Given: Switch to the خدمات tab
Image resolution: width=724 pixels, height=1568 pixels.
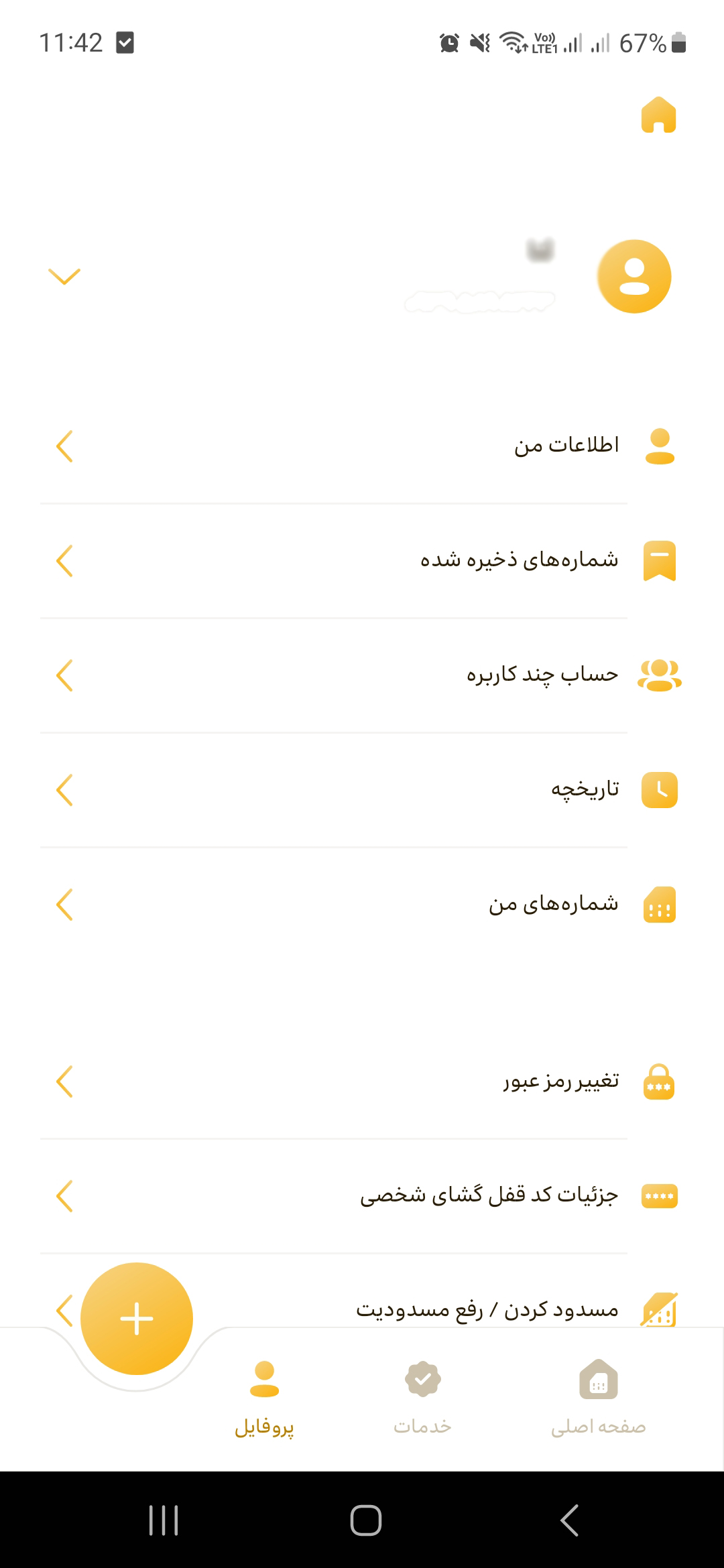Looking at the screenshot, I should [x=422, y=1396].
